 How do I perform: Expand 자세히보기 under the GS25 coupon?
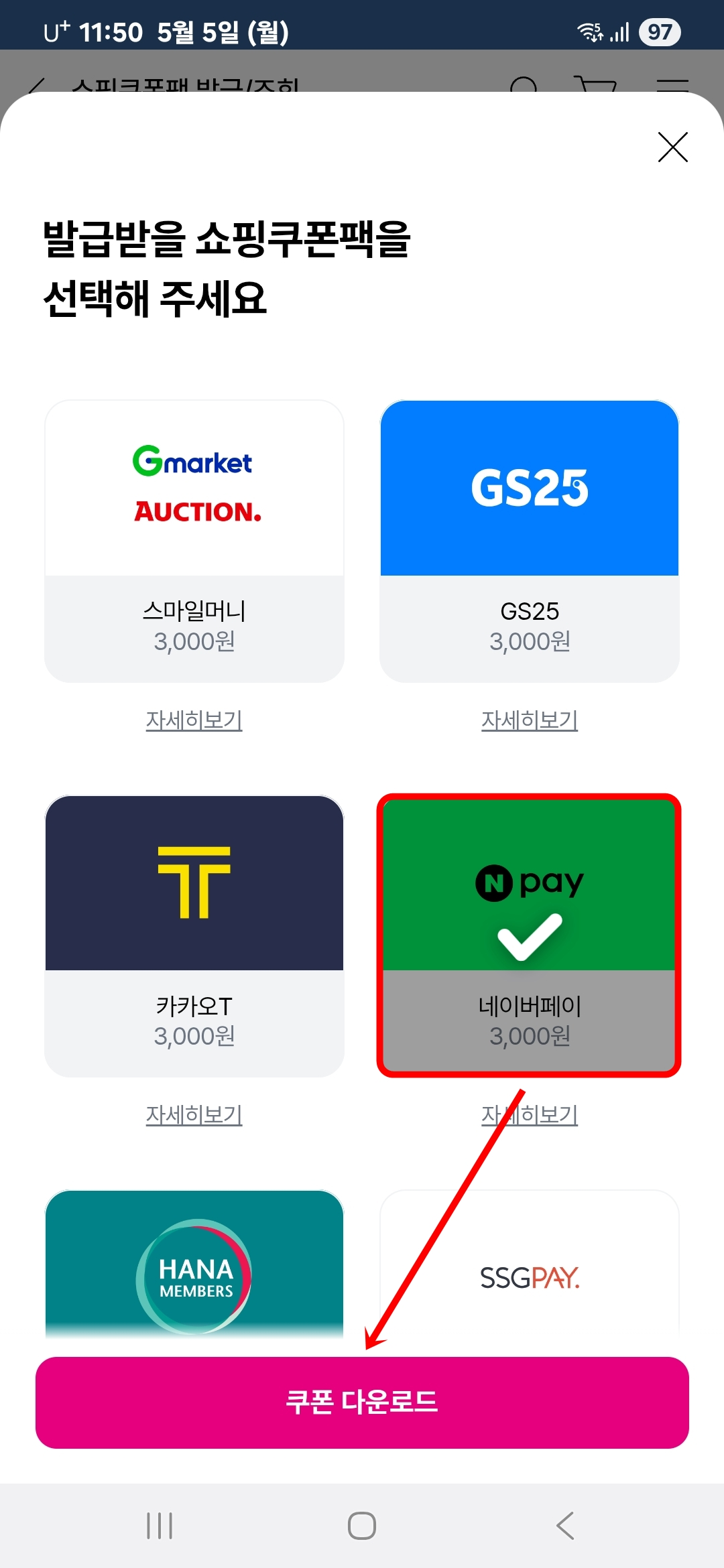[529, 720]
